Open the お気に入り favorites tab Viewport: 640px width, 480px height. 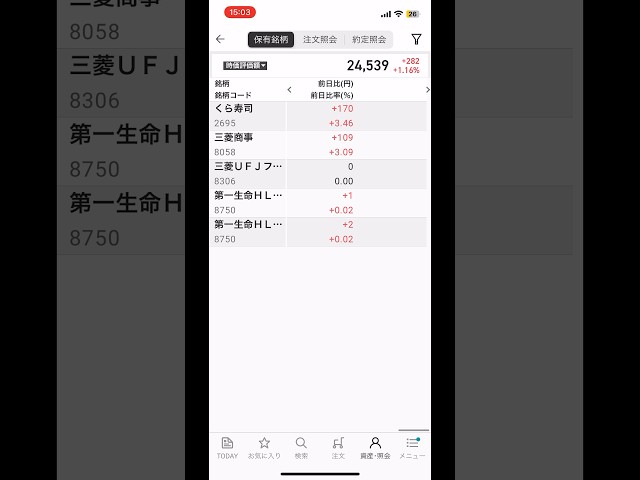point(264,447)
